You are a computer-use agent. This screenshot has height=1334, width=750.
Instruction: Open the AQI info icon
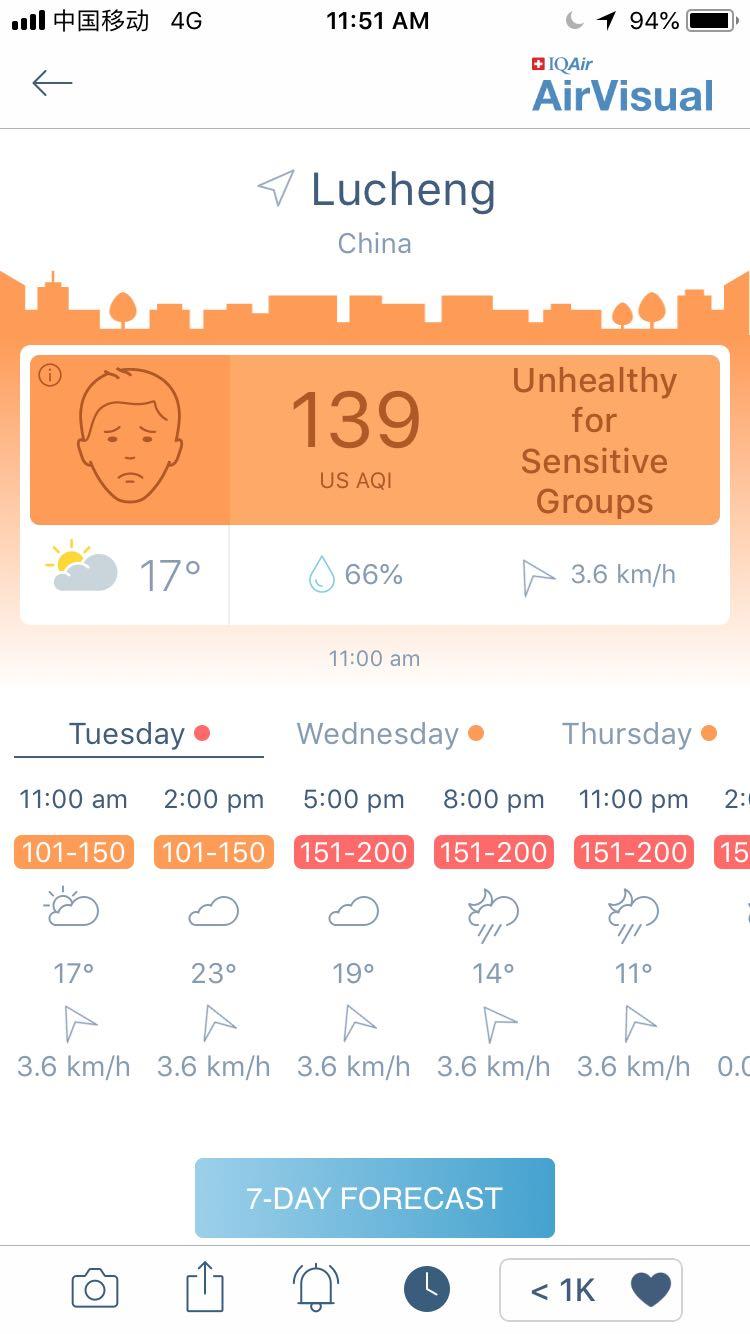click(50, 375)
